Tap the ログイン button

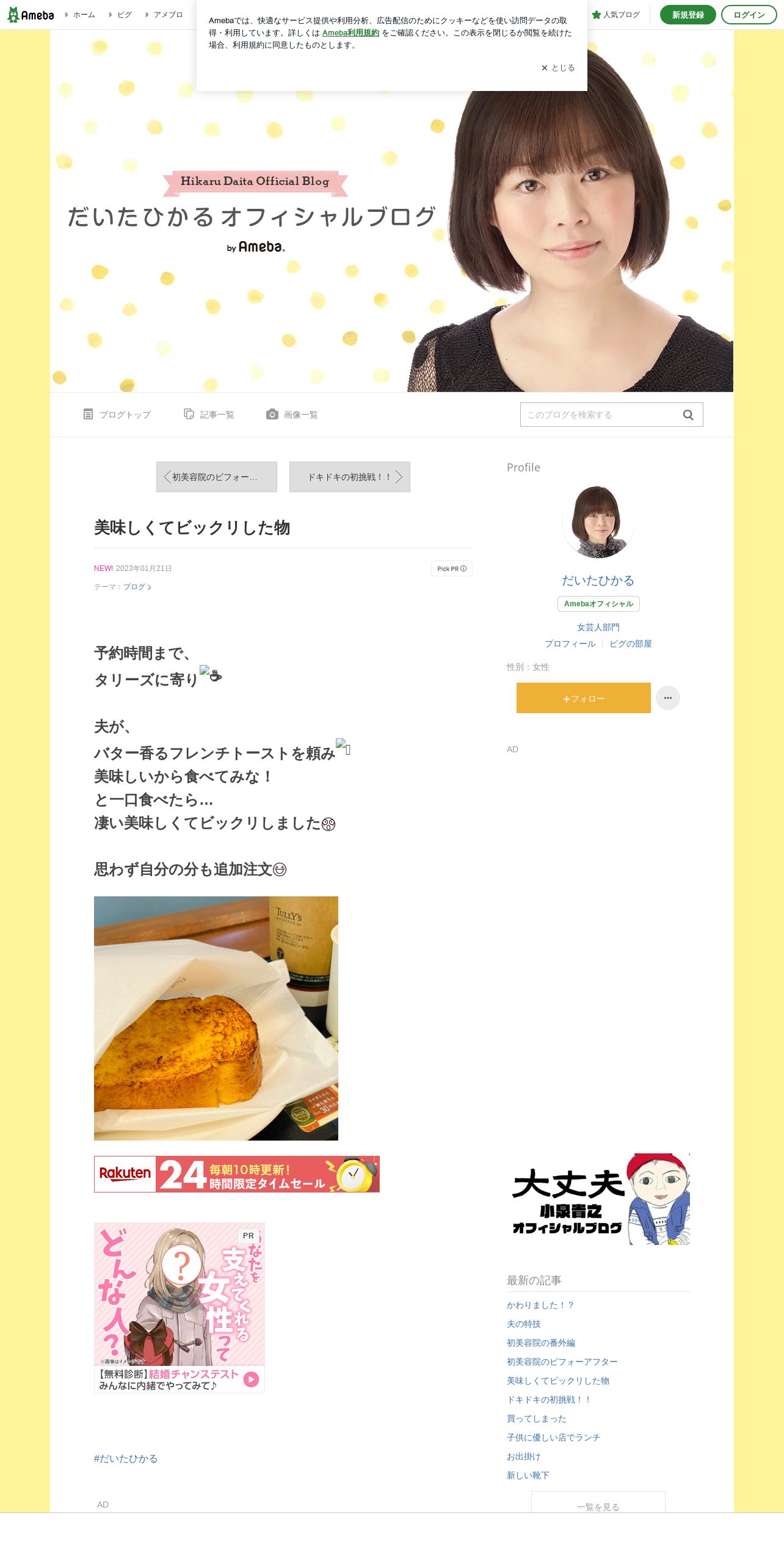[x=749, y=15]
